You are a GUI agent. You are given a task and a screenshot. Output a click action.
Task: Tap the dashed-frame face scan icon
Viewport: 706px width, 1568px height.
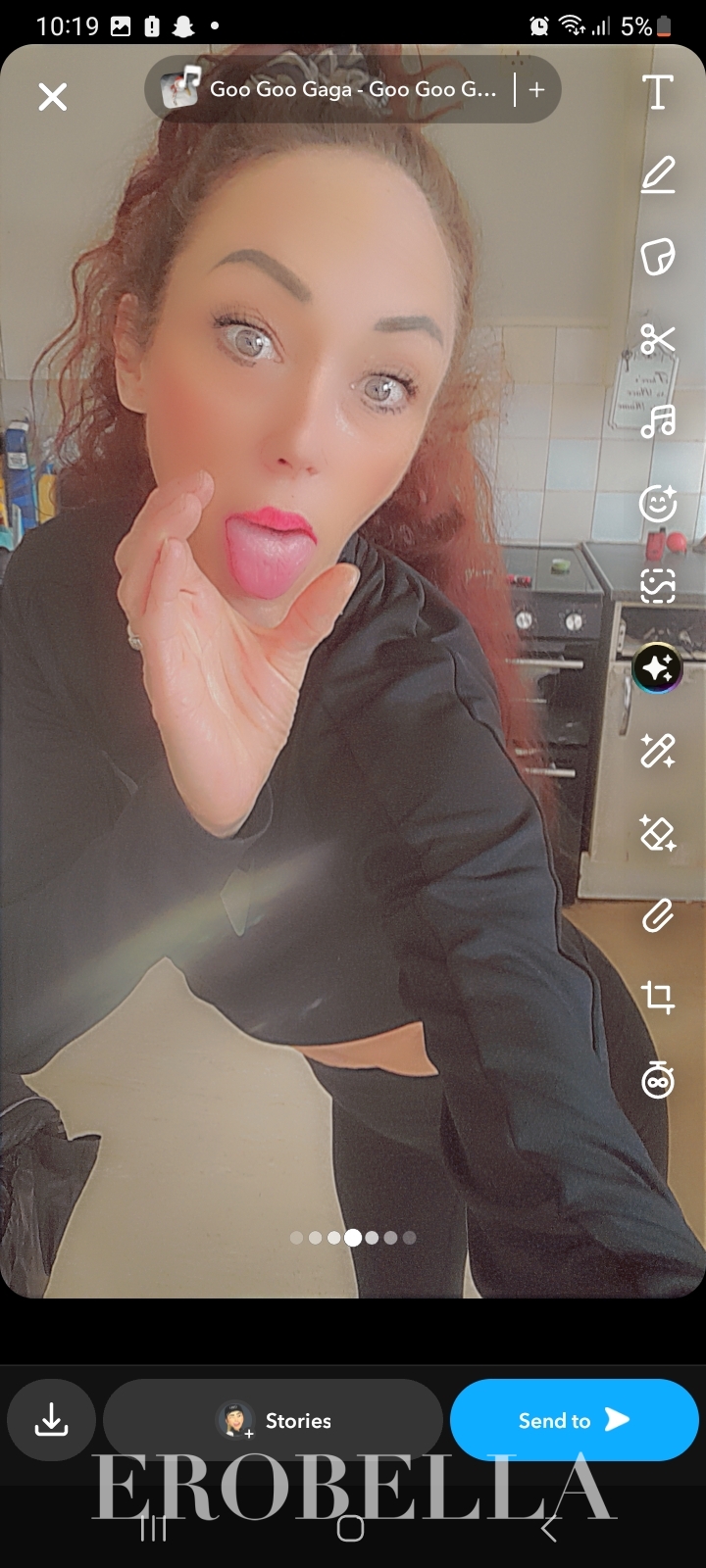click(x=658, y=586)
